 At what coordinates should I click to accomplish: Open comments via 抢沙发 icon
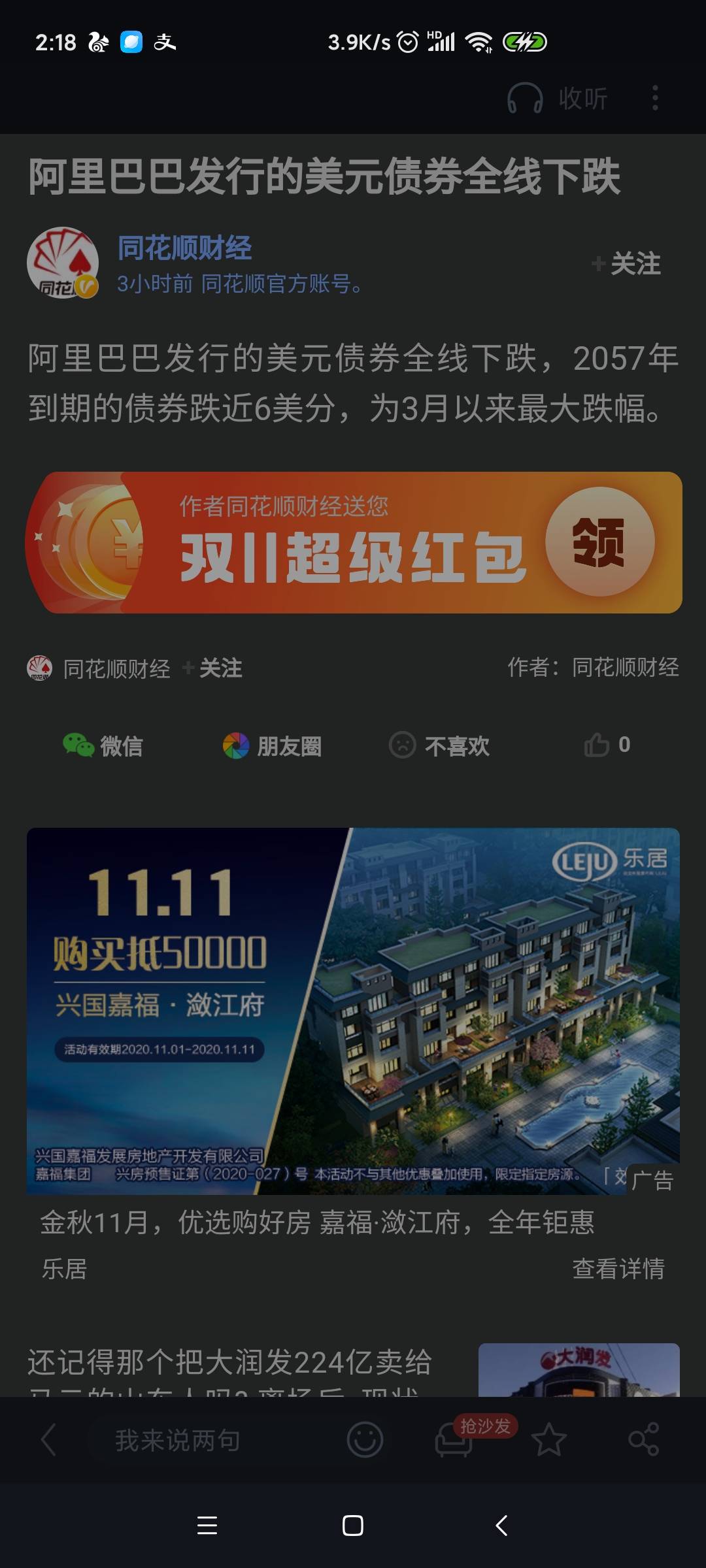454,1440
